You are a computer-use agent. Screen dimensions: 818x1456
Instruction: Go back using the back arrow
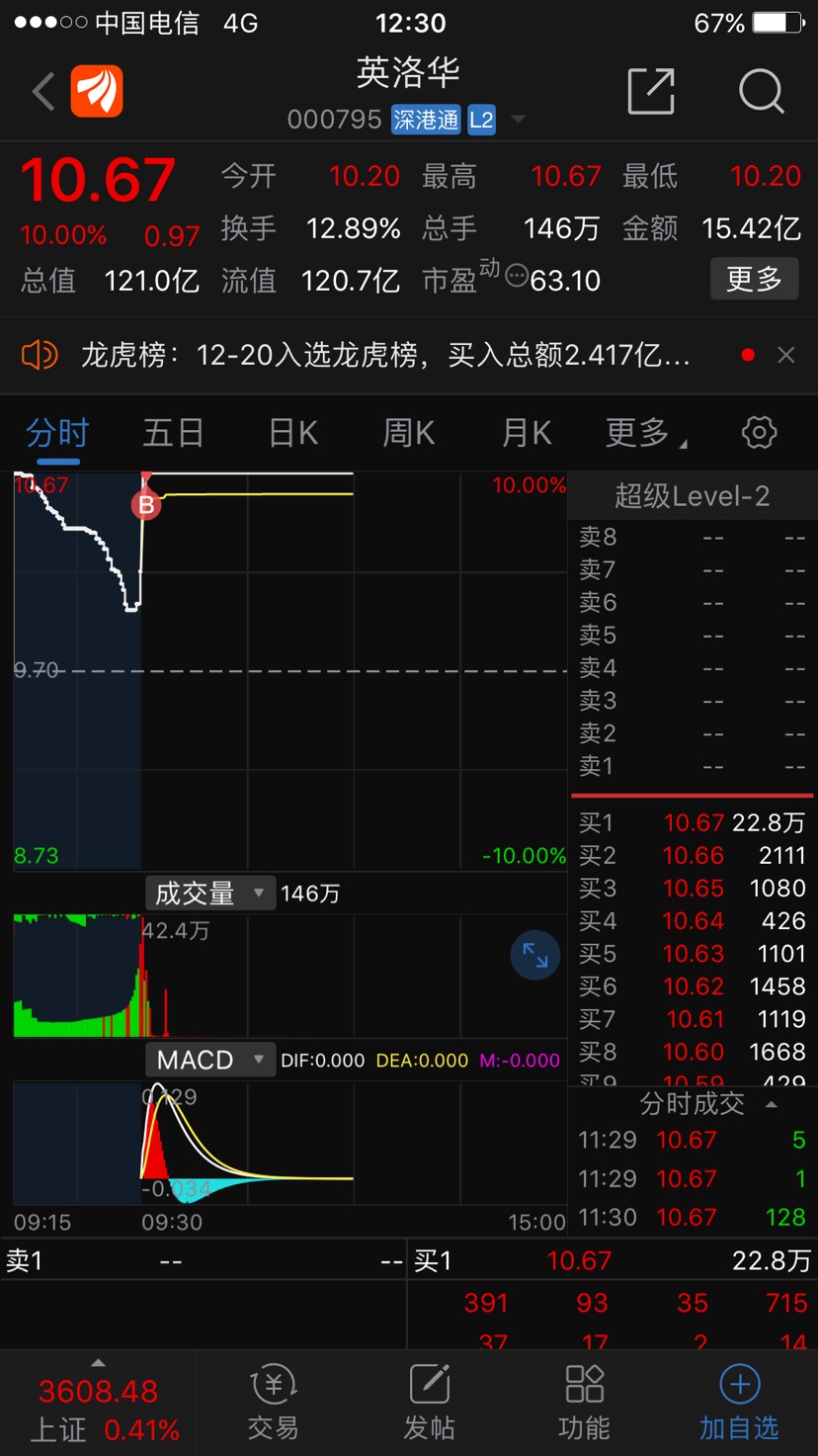coord(42,93)
